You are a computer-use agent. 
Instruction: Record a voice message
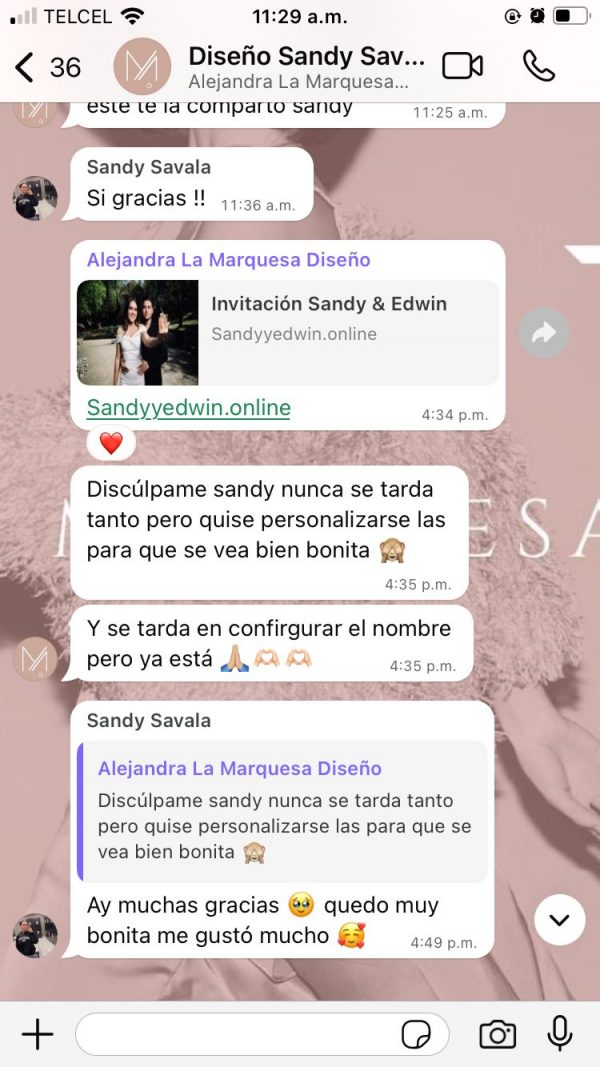[560, 1034]
